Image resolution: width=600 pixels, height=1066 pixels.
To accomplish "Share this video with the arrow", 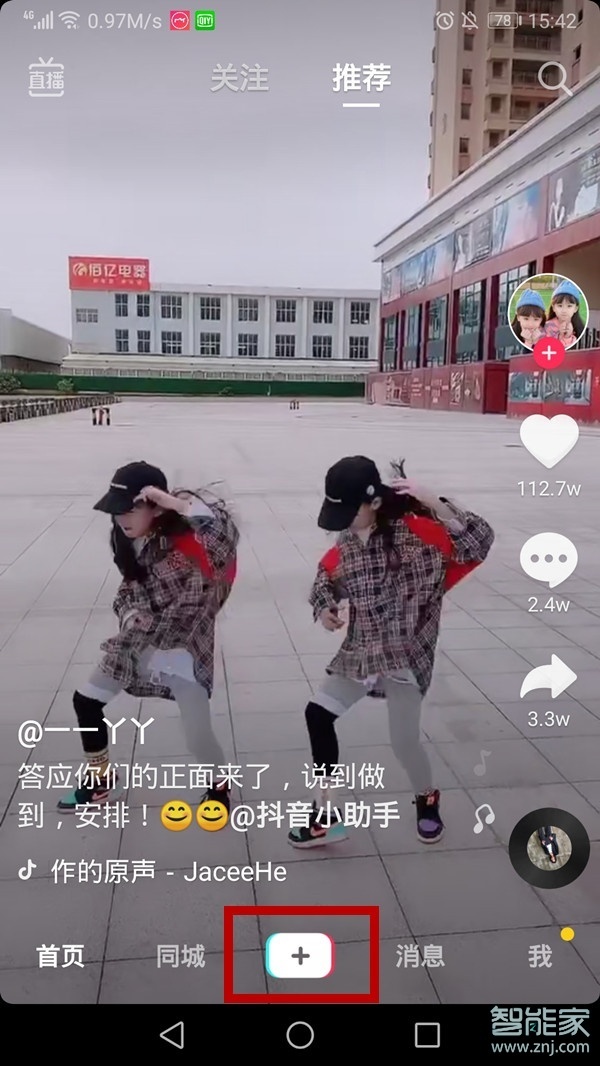I will point(548,680).
